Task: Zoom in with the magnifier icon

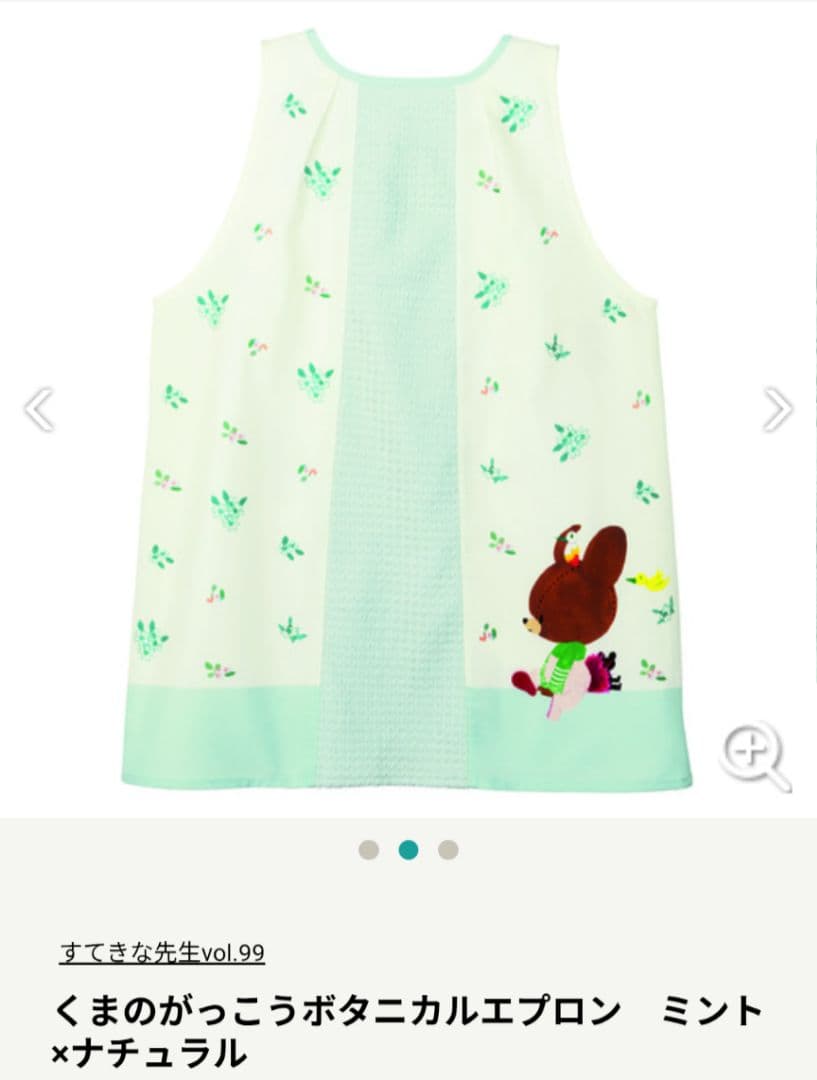Action: click(754, 754)
